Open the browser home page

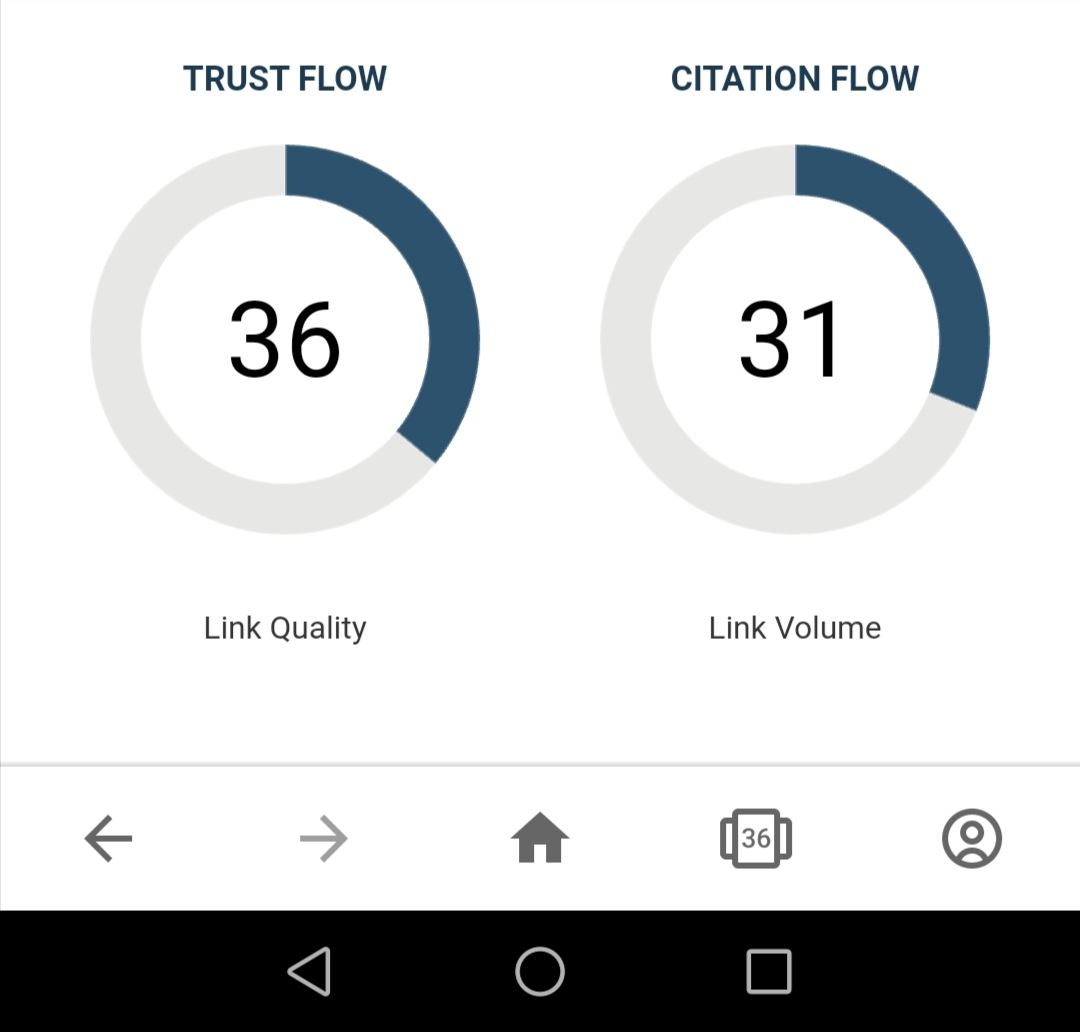[x=540, y=837]
